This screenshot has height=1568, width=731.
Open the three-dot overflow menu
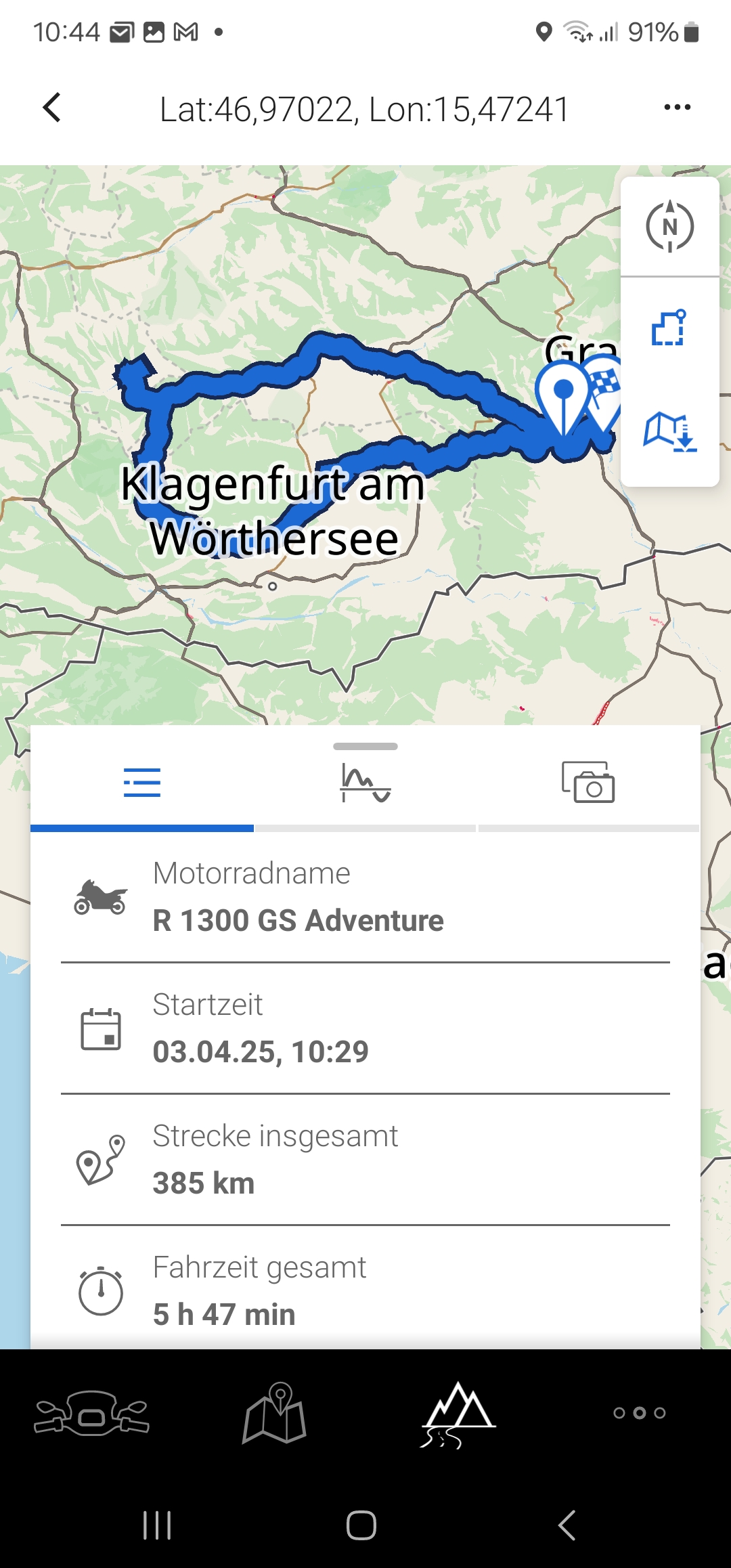pyautogui.click(x=677, y=108)
